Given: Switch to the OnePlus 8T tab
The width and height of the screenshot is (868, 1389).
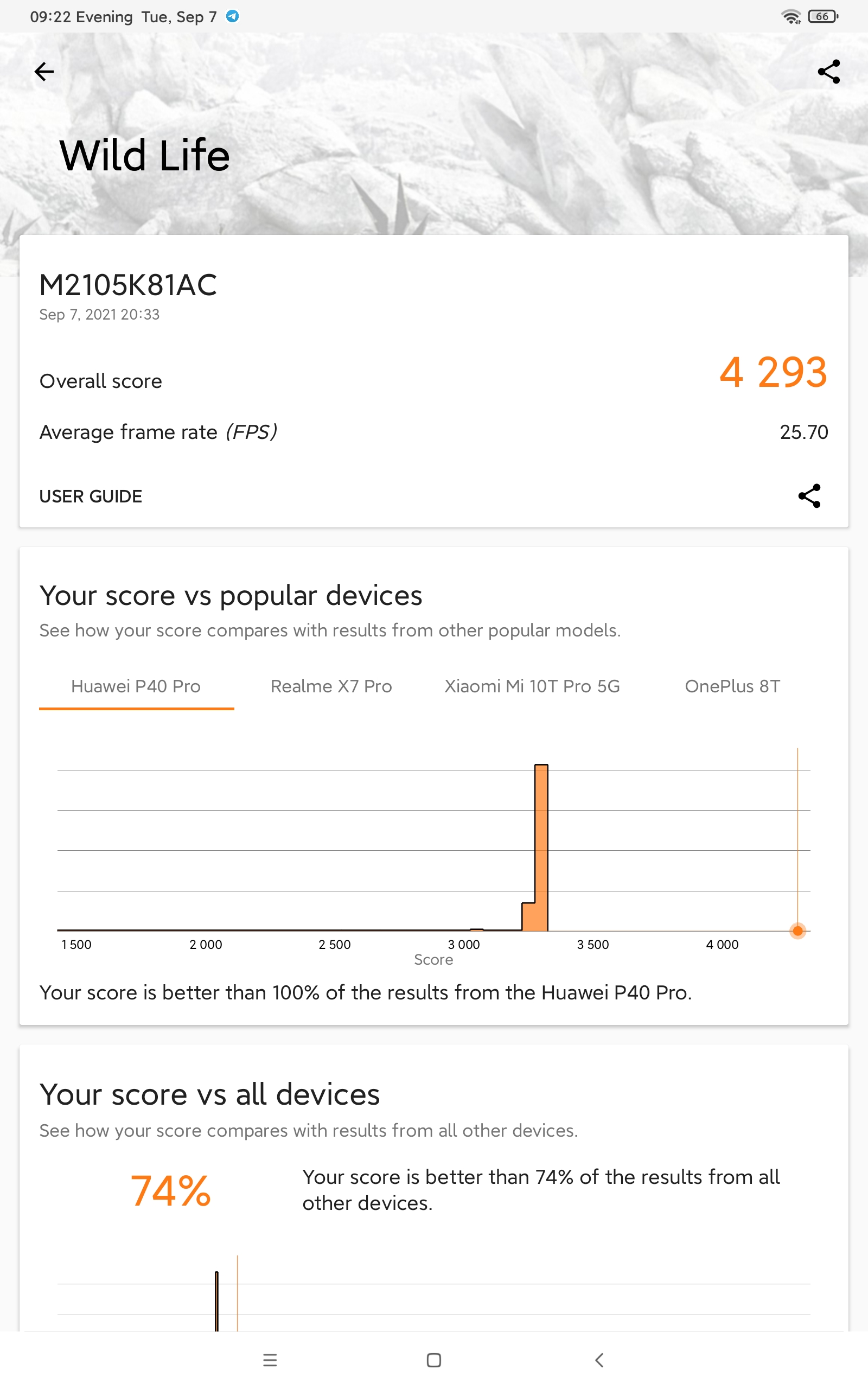Looking at the screenshot, I should pos(732,686).
